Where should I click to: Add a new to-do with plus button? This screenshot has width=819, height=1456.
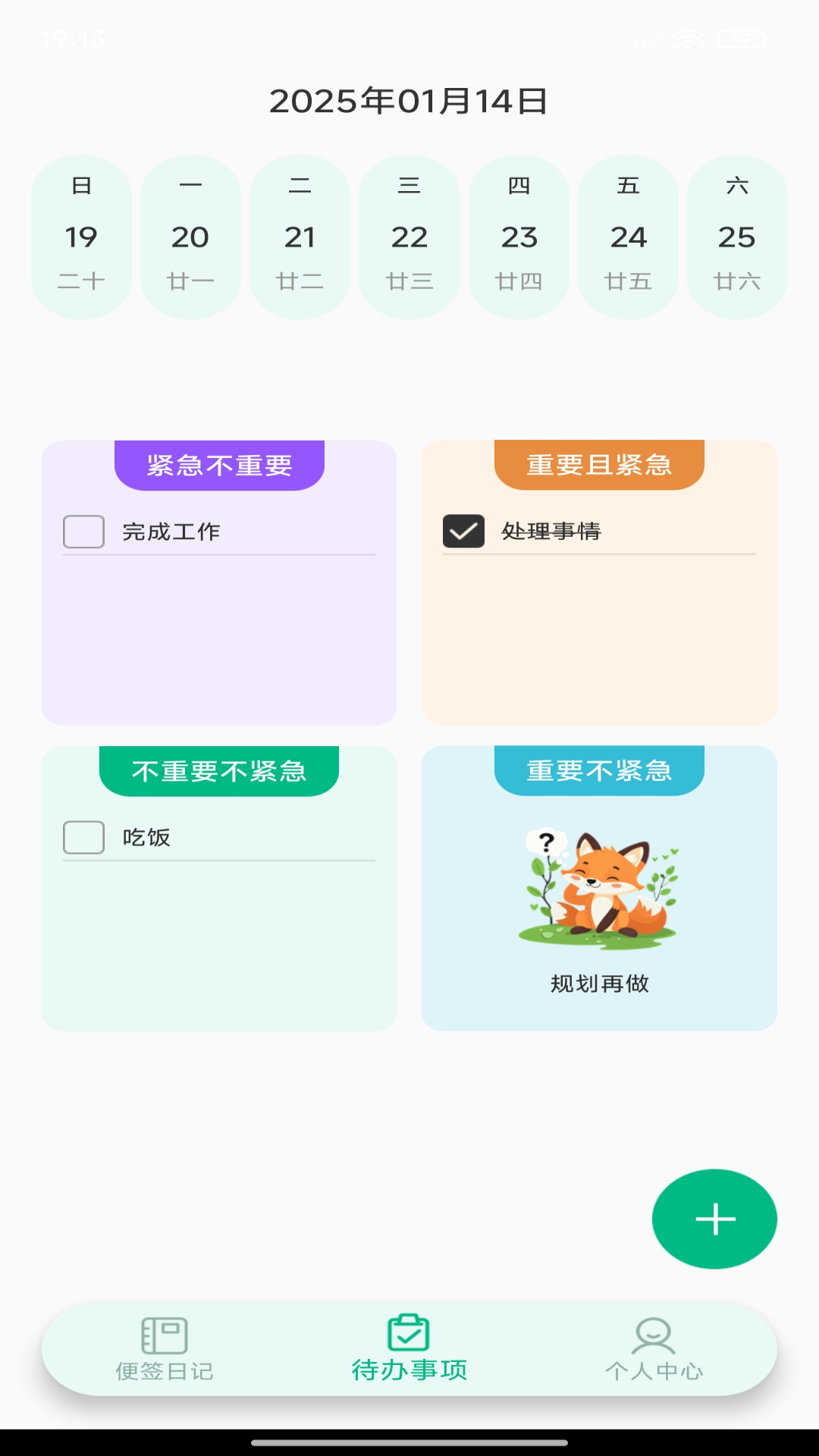714,1219
